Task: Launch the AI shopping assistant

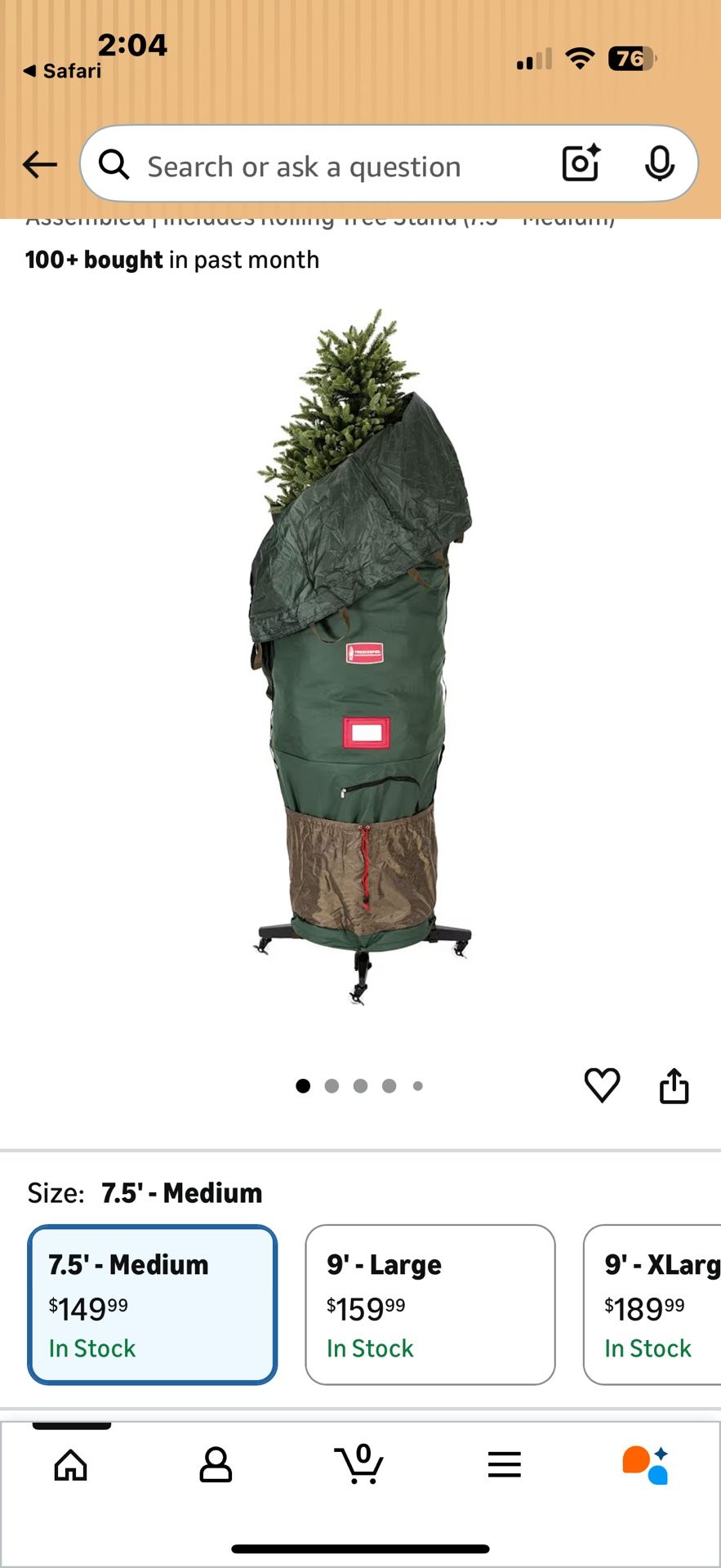Action: tap(646, 1464)
